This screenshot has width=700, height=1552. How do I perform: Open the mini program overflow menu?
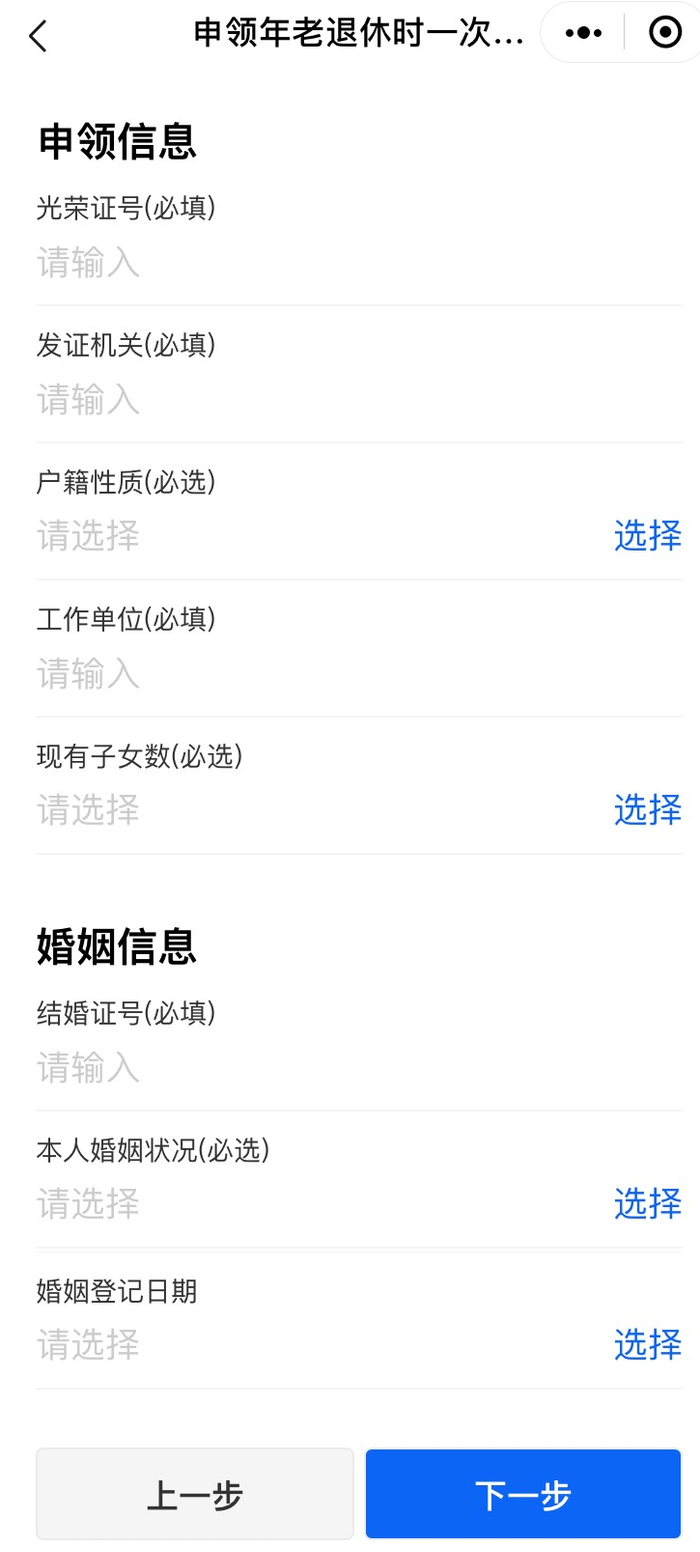point(583,34)
